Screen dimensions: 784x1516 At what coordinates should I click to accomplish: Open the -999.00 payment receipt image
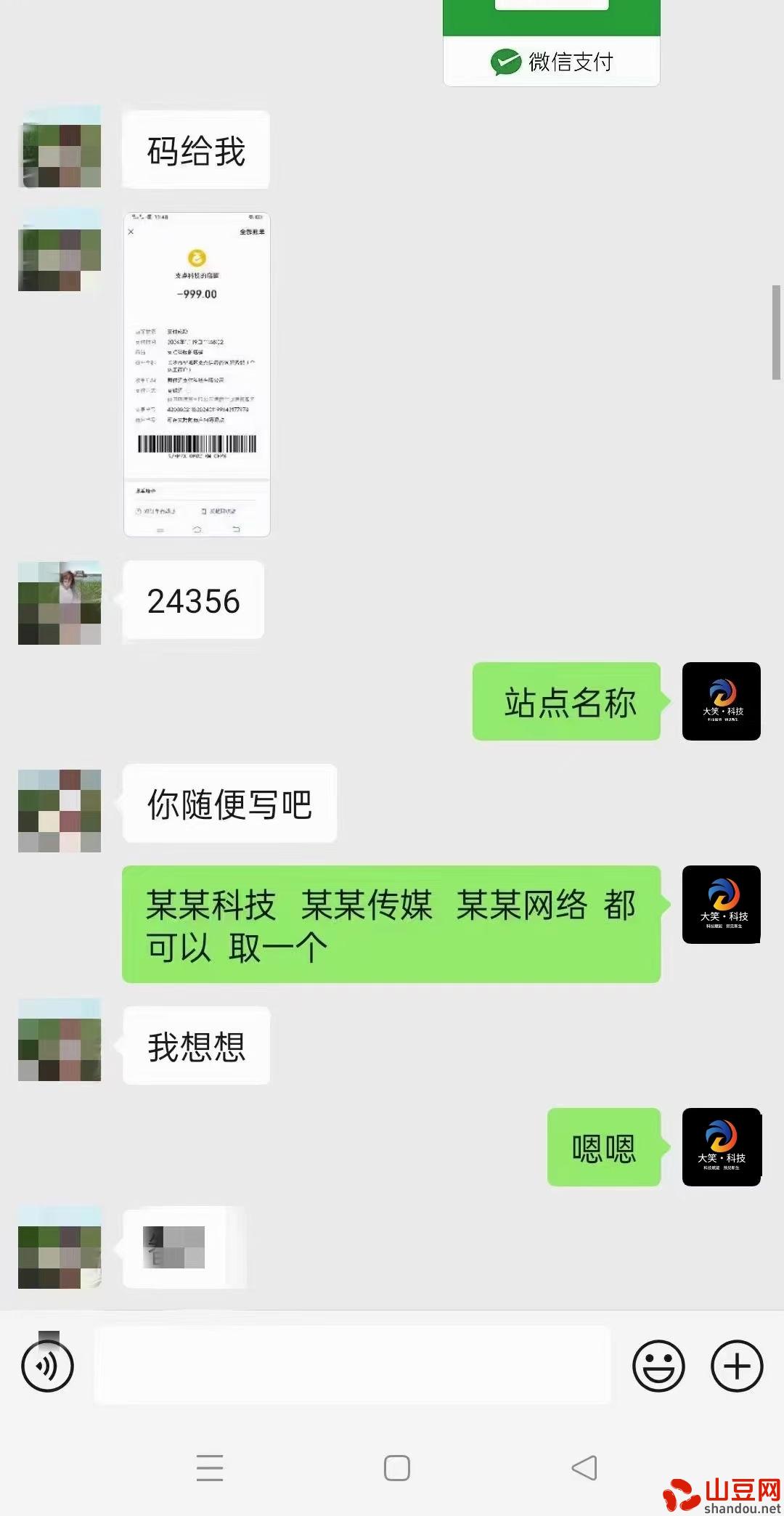tap(197, 375)
